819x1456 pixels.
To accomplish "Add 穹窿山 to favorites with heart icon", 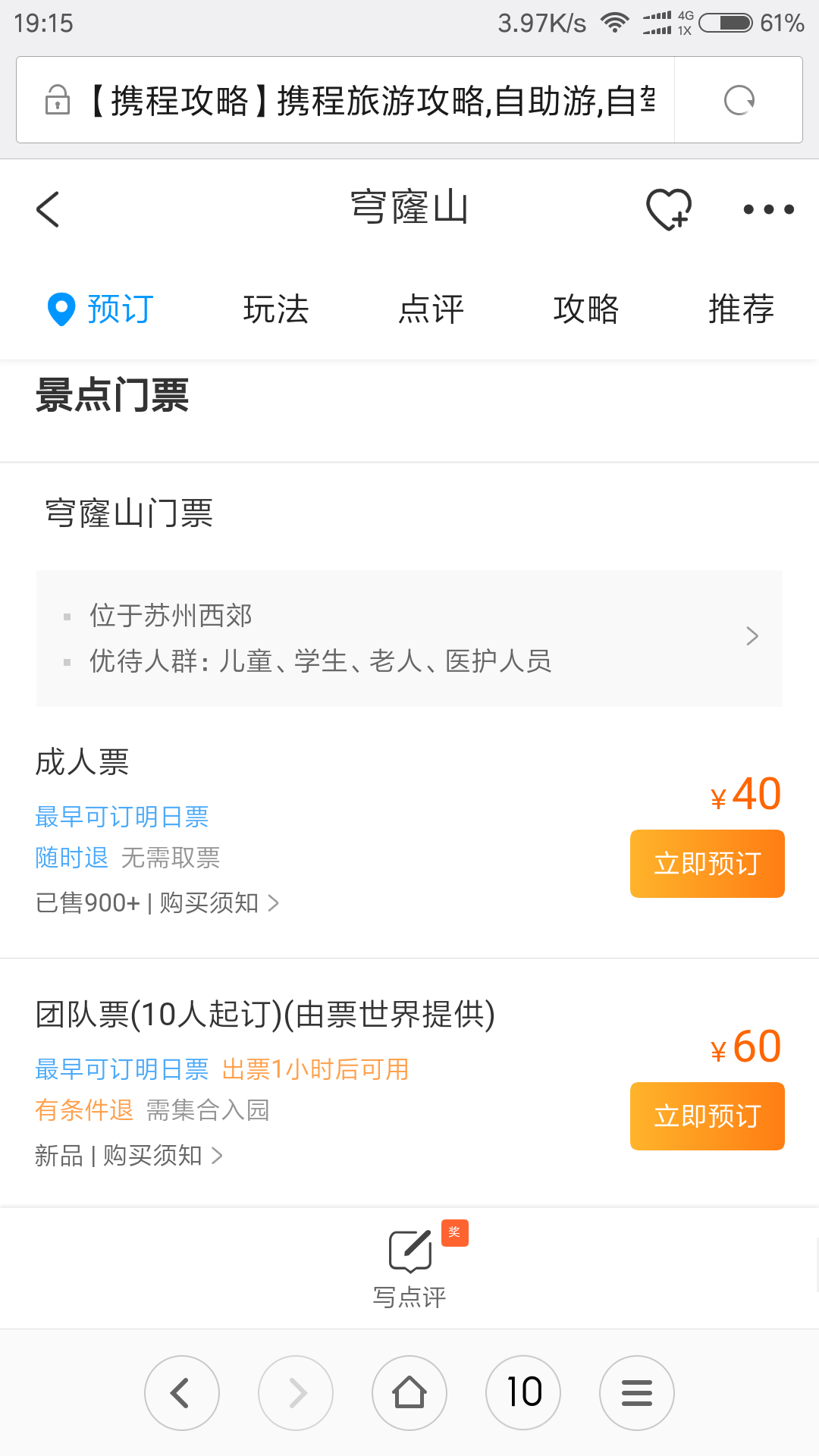I will tap(669, 209).
